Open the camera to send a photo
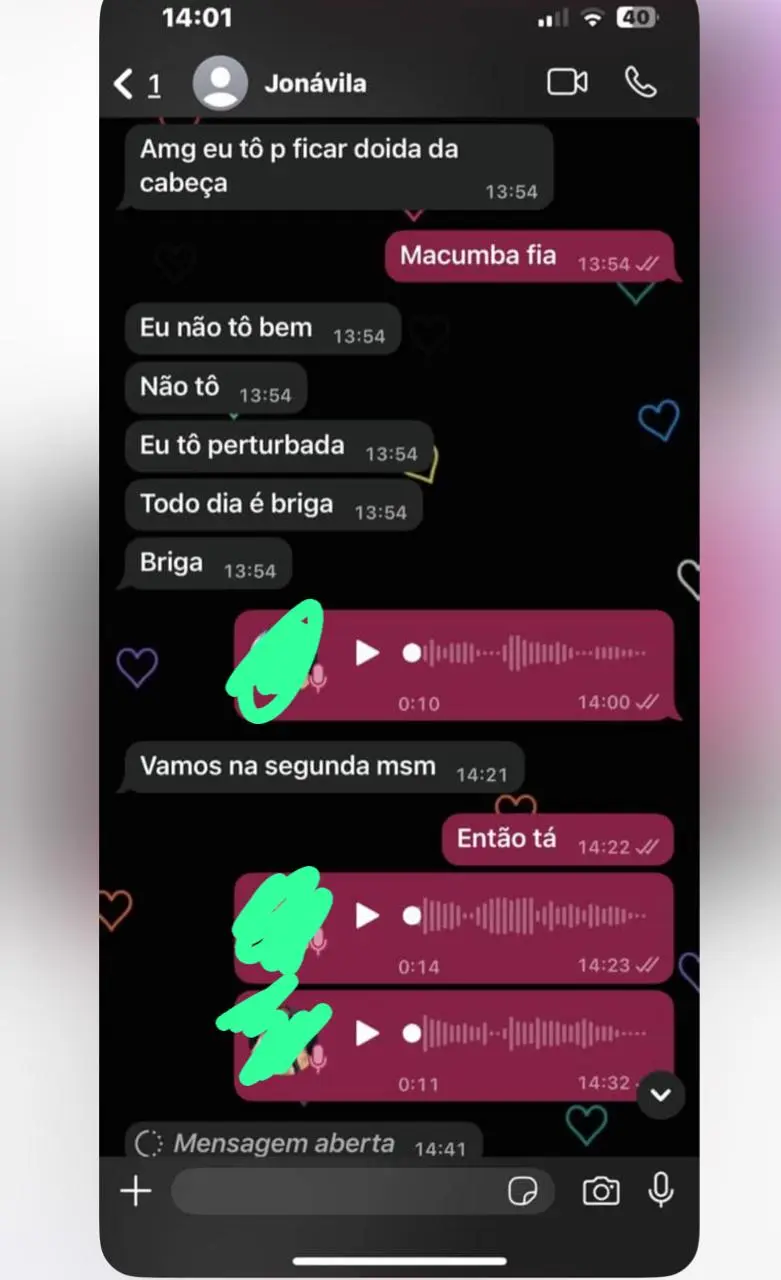Screen dimensions: 781x1280 point(601,1191)
